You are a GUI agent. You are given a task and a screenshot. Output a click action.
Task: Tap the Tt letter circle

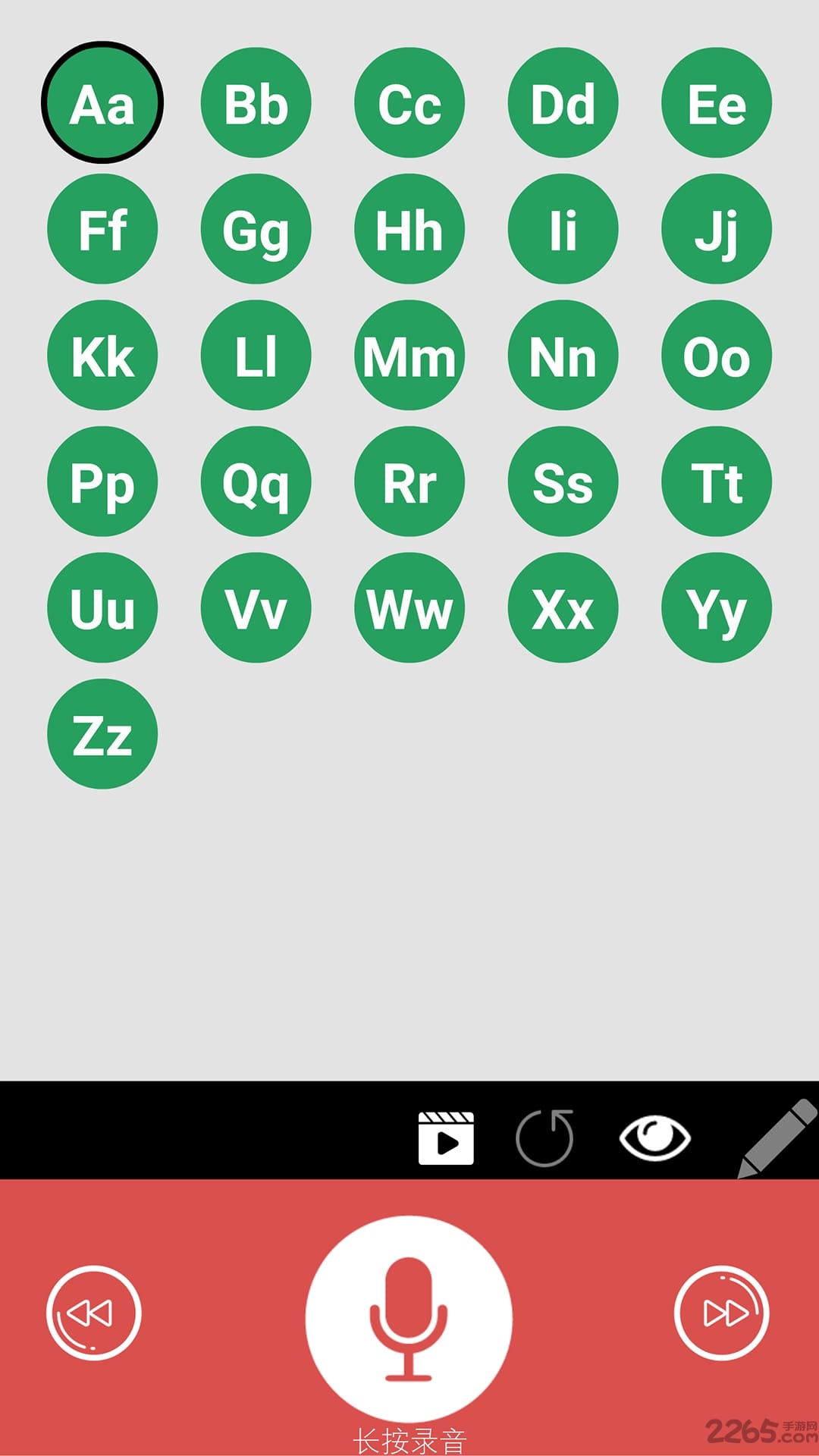tap(717, 481)
